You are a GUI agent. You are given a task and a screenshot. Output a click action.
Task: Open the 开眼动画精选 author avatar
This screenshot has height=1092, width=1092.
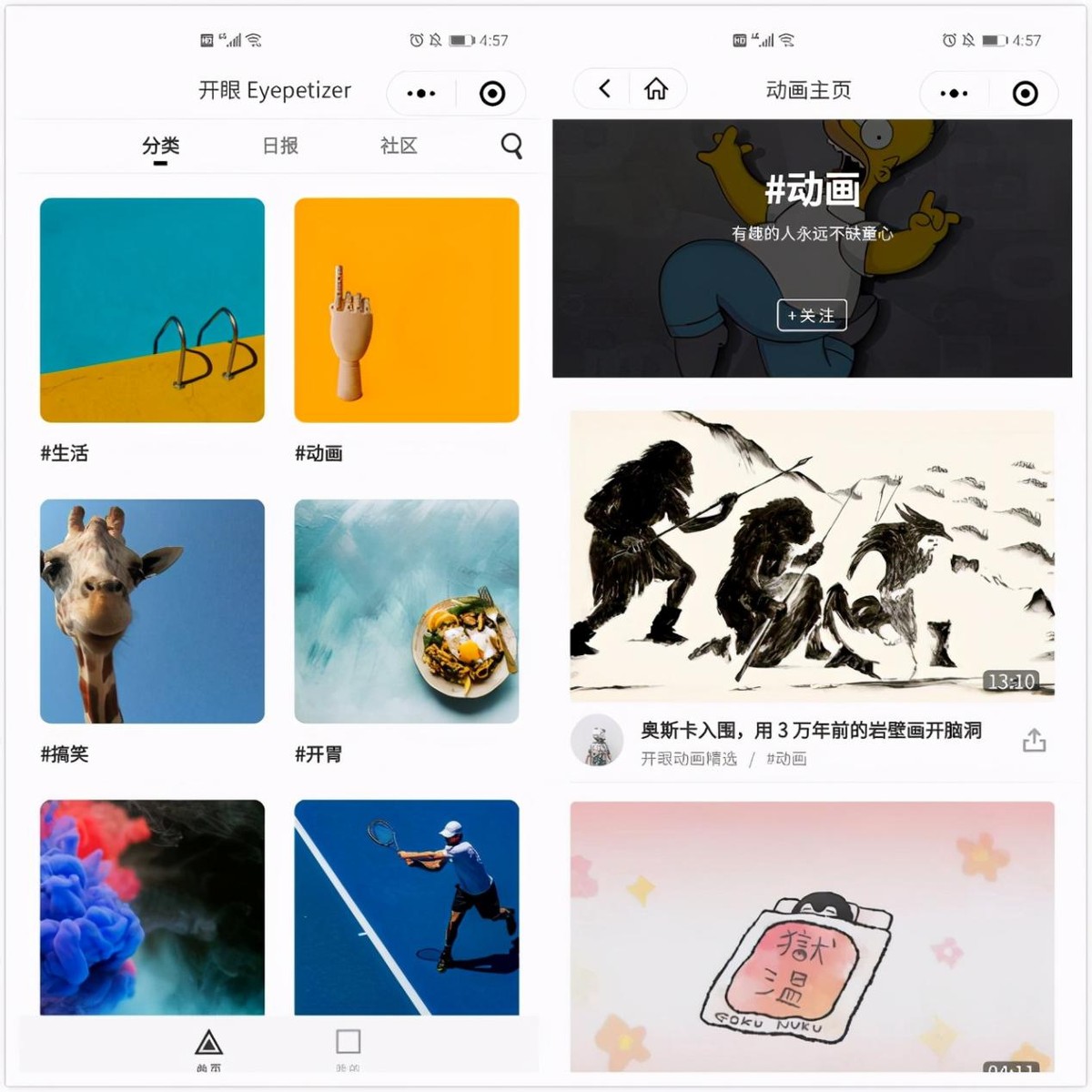click(597, 741)
